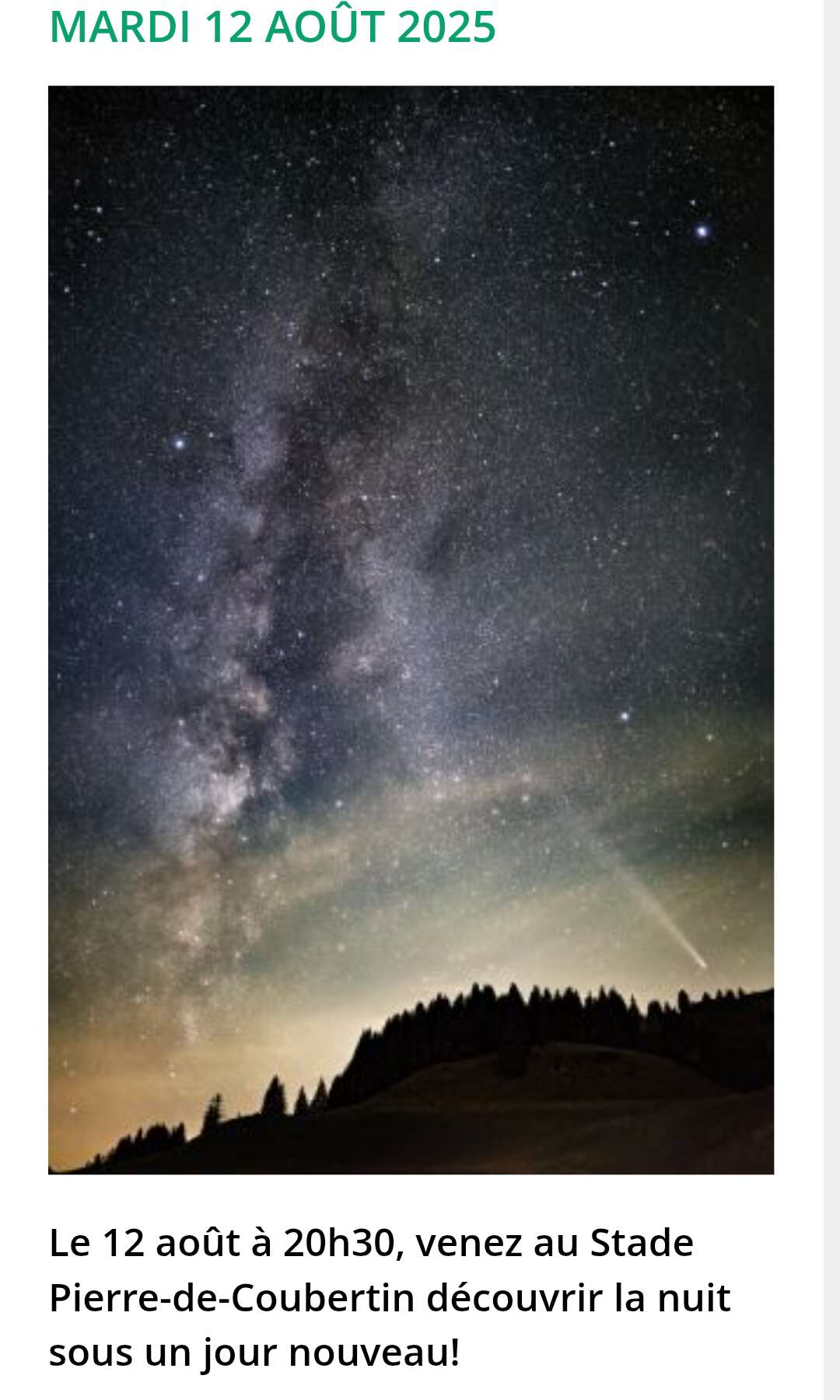Open the starry night sky event photo
This screenshot has height=1400, width=840.
[x=411, y=629]
